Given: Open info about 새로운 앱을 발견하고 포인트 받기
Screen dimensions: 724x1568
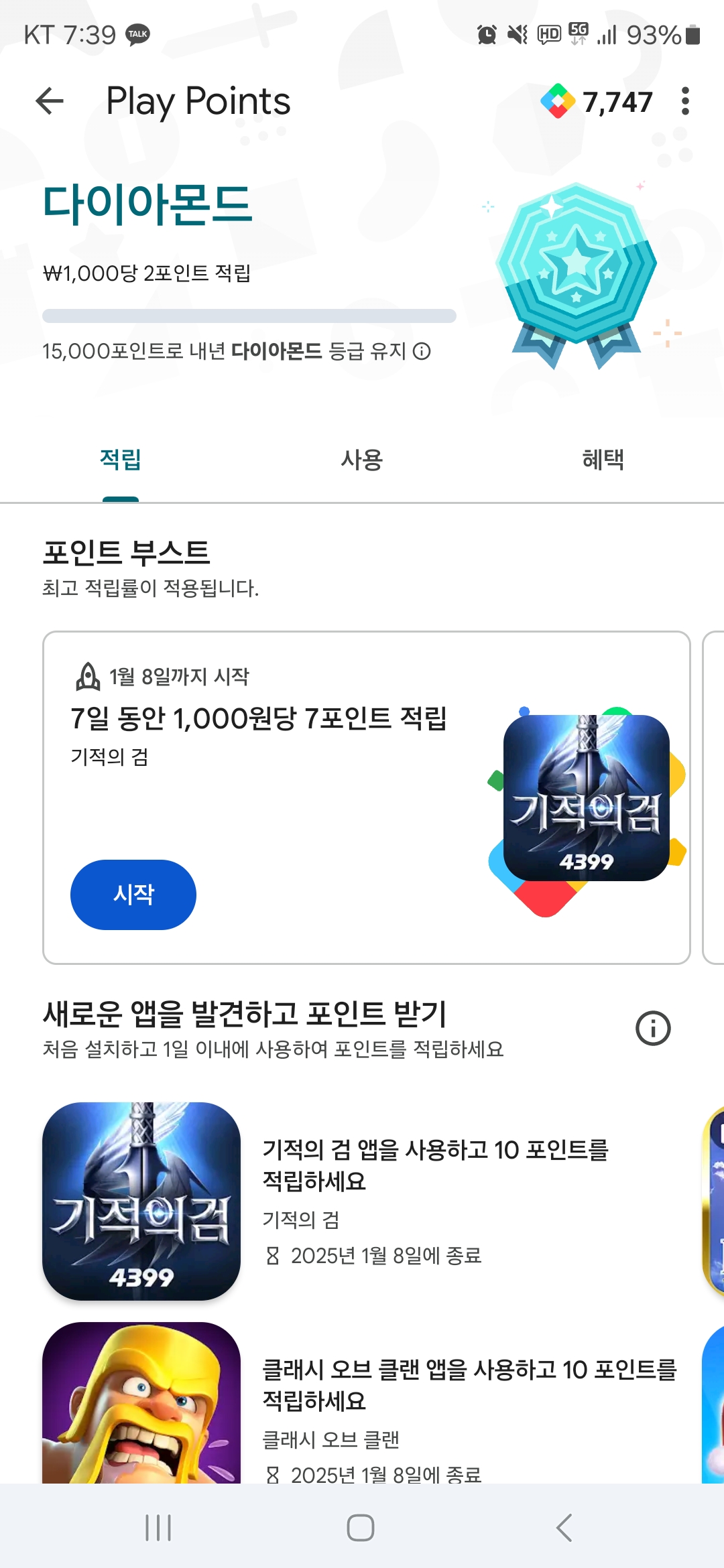Looking at the screenshot, I should point(653,1028).
